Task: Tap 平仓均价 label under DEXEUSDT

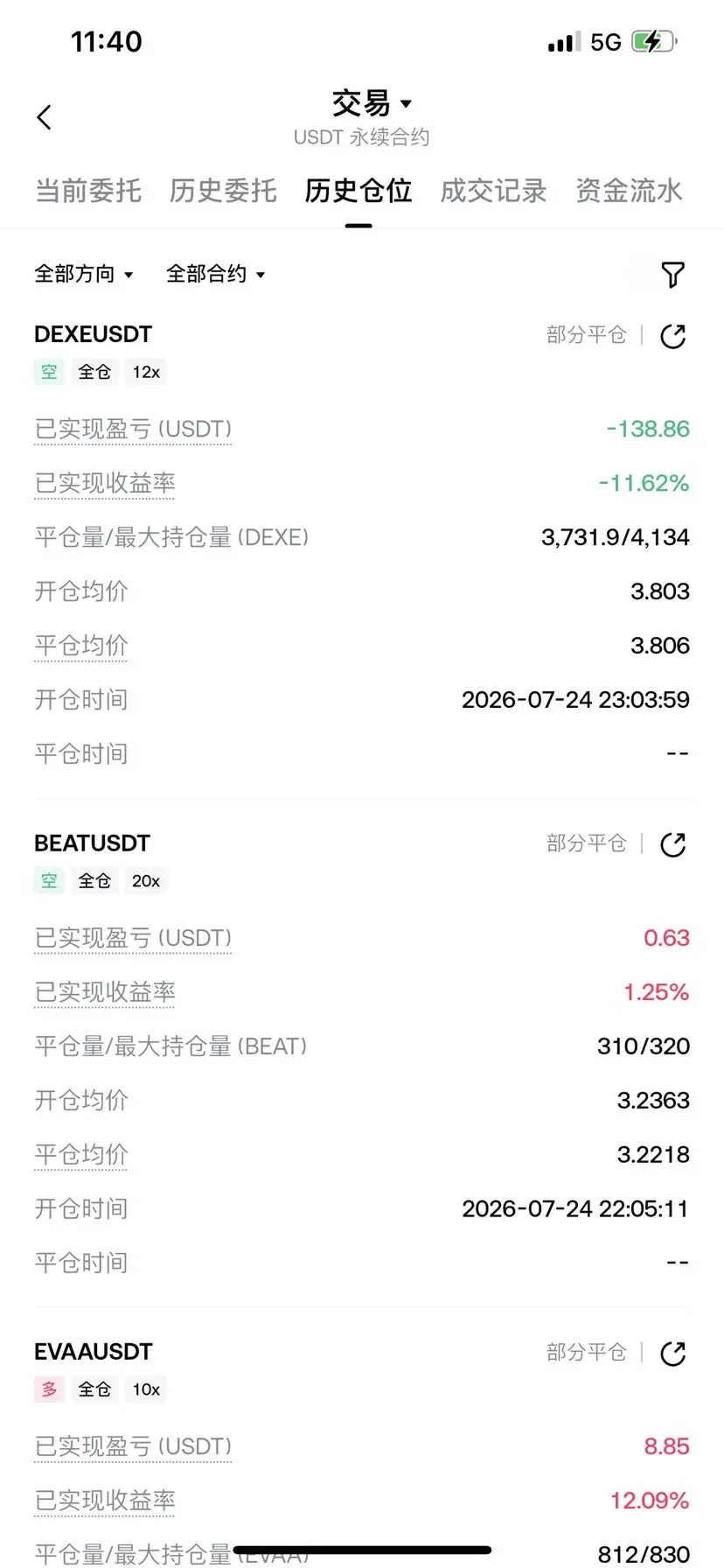Action: coord(81,646)
